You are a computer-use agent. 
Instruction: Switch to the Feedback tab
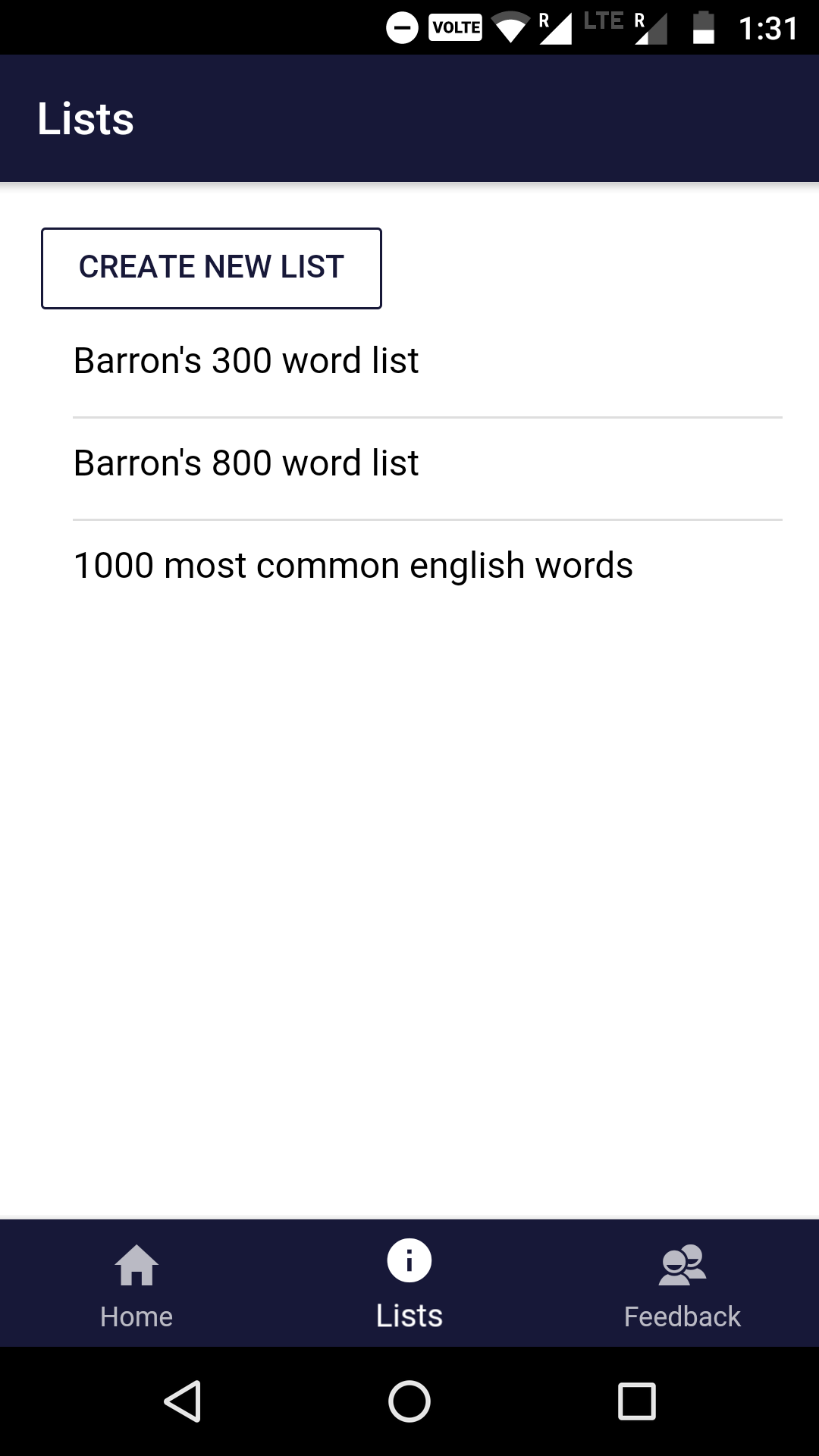coord(682,1285)
